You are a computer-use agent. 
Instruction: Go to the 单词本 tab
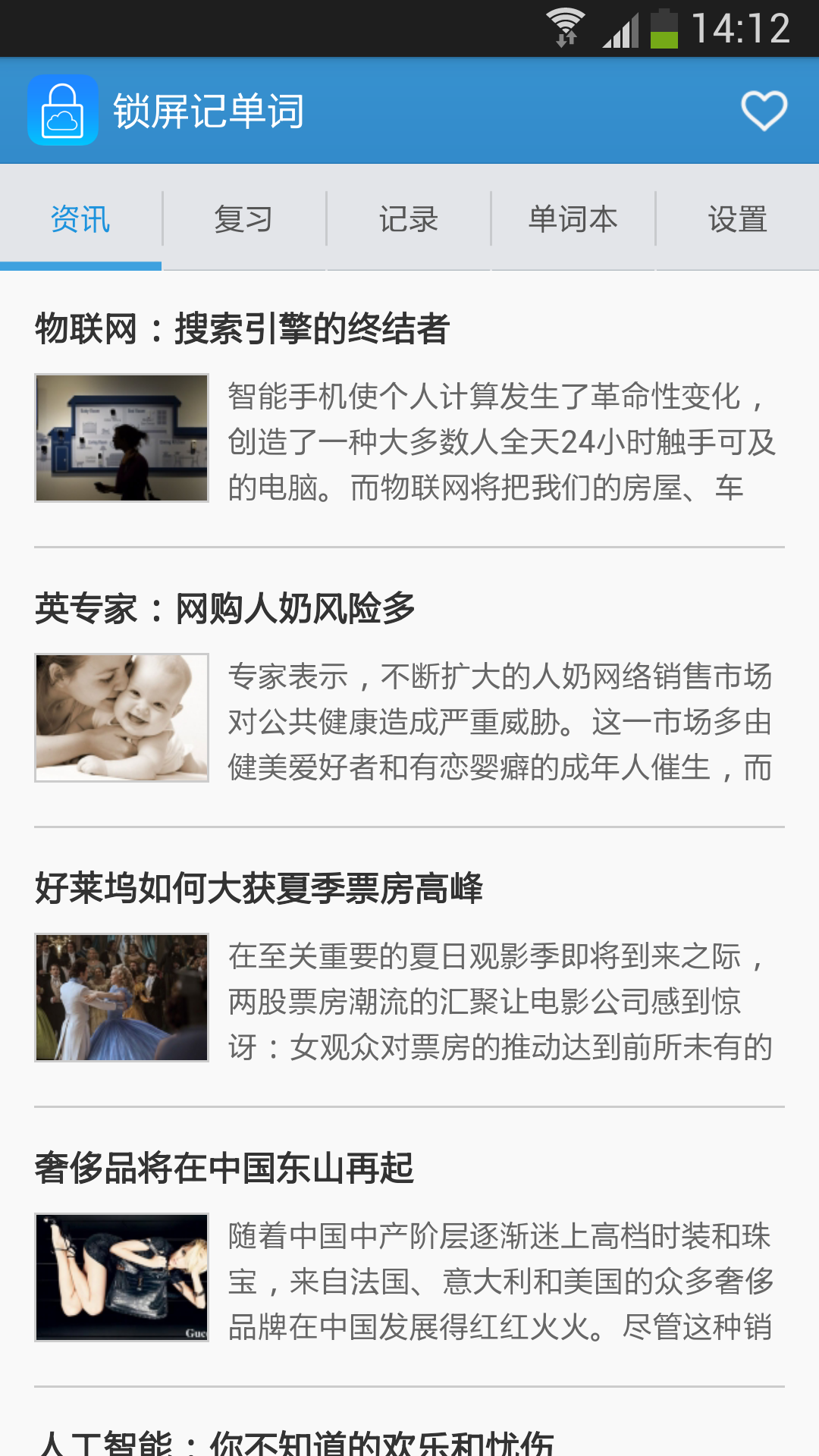point(573,219)
